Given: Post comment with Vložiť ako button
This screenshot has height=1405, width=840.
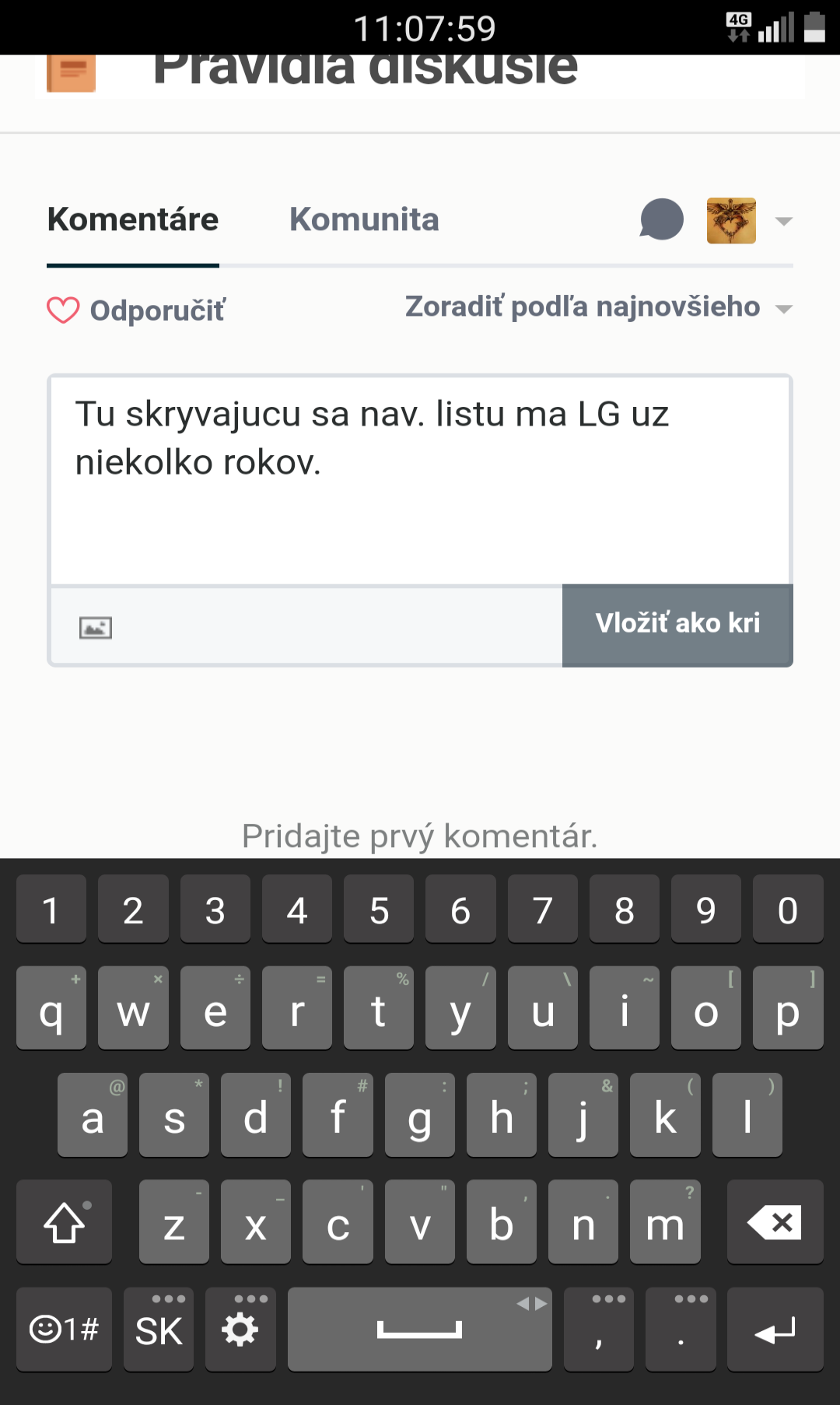Looking at the screenshot, I should pyautogui.click(x=677, y=625).
